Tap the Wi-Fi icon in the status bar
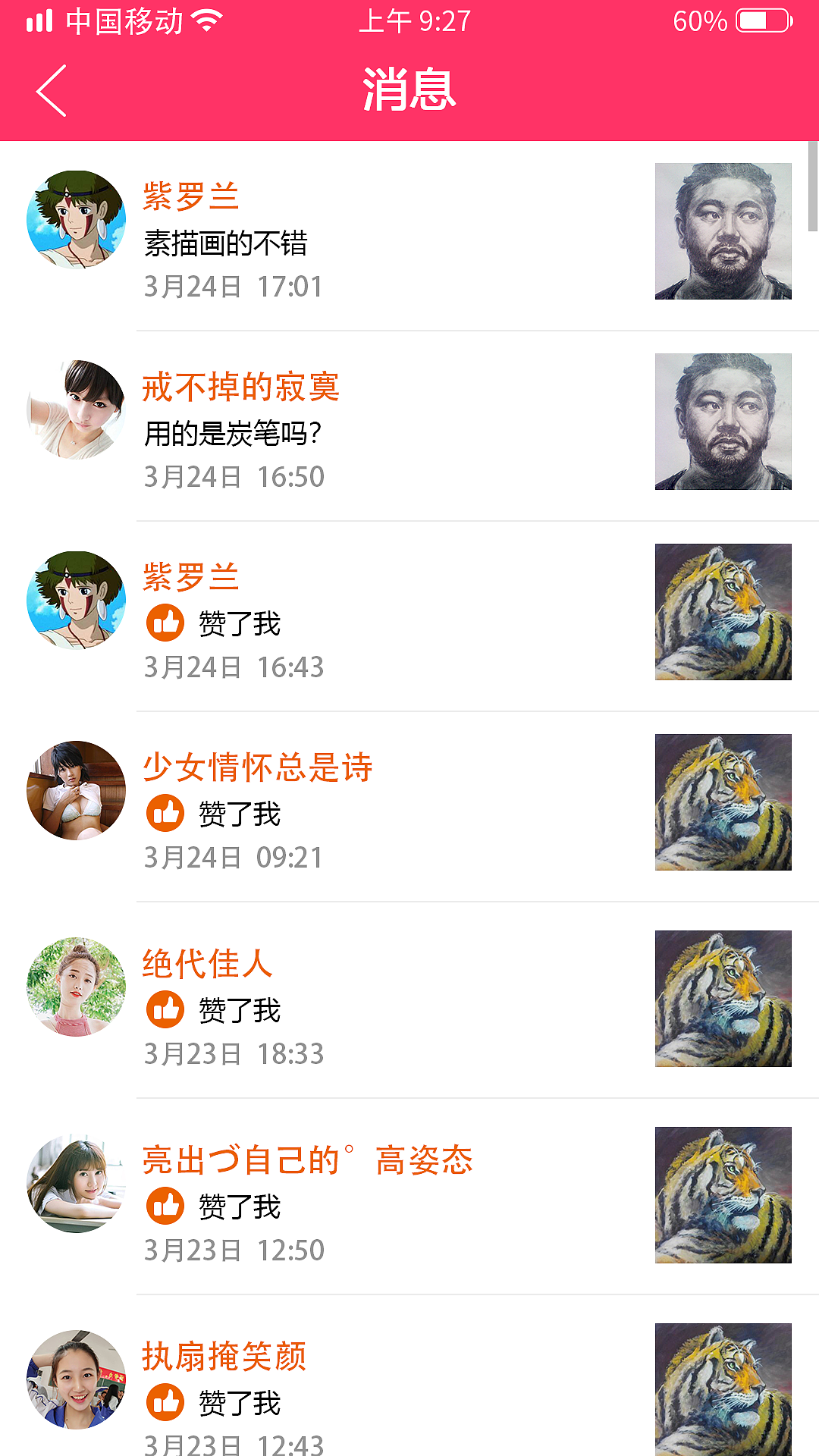Screen dimensions: 819x1456 pos(205,20)
